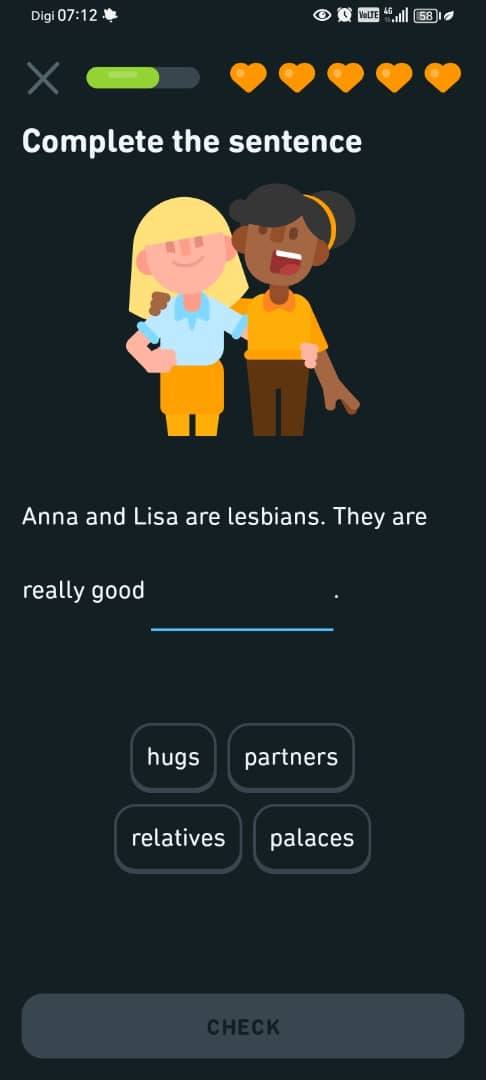
Task: Close the lesson with the X icon
Action: pyautogui.click(x=43, y=78)
